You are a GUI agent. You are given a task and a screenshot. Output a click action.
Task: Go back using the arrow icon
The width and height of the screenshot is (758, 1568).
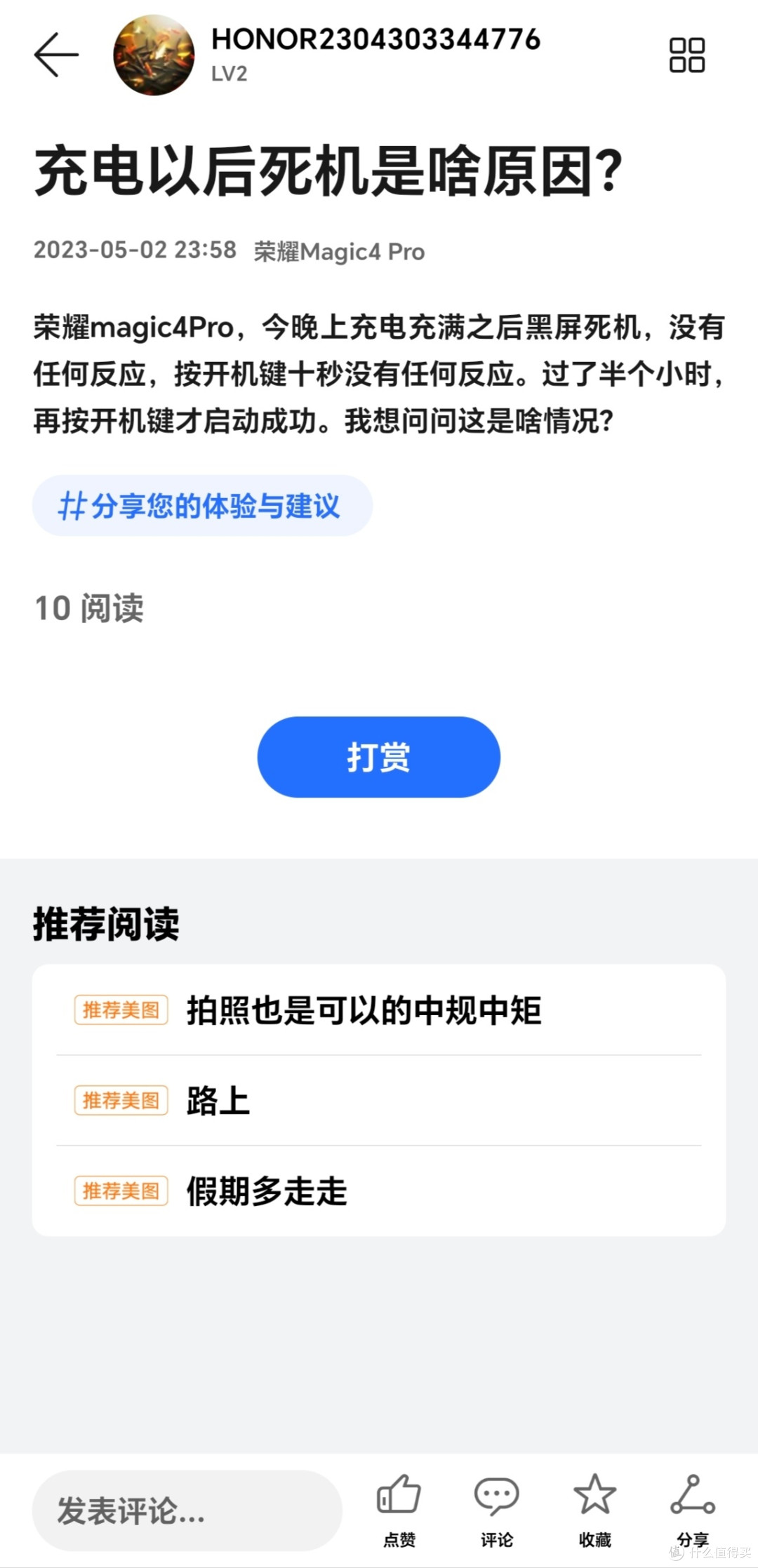pyautogui.click(x=56, y=55)
